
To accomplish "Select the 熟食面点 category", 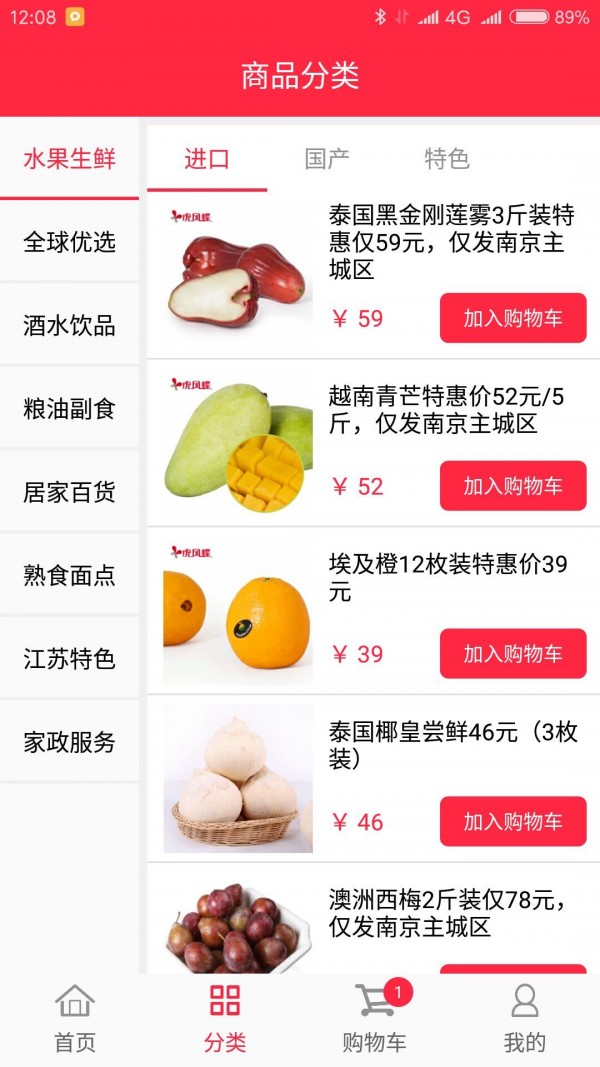I will coord(69,575).
